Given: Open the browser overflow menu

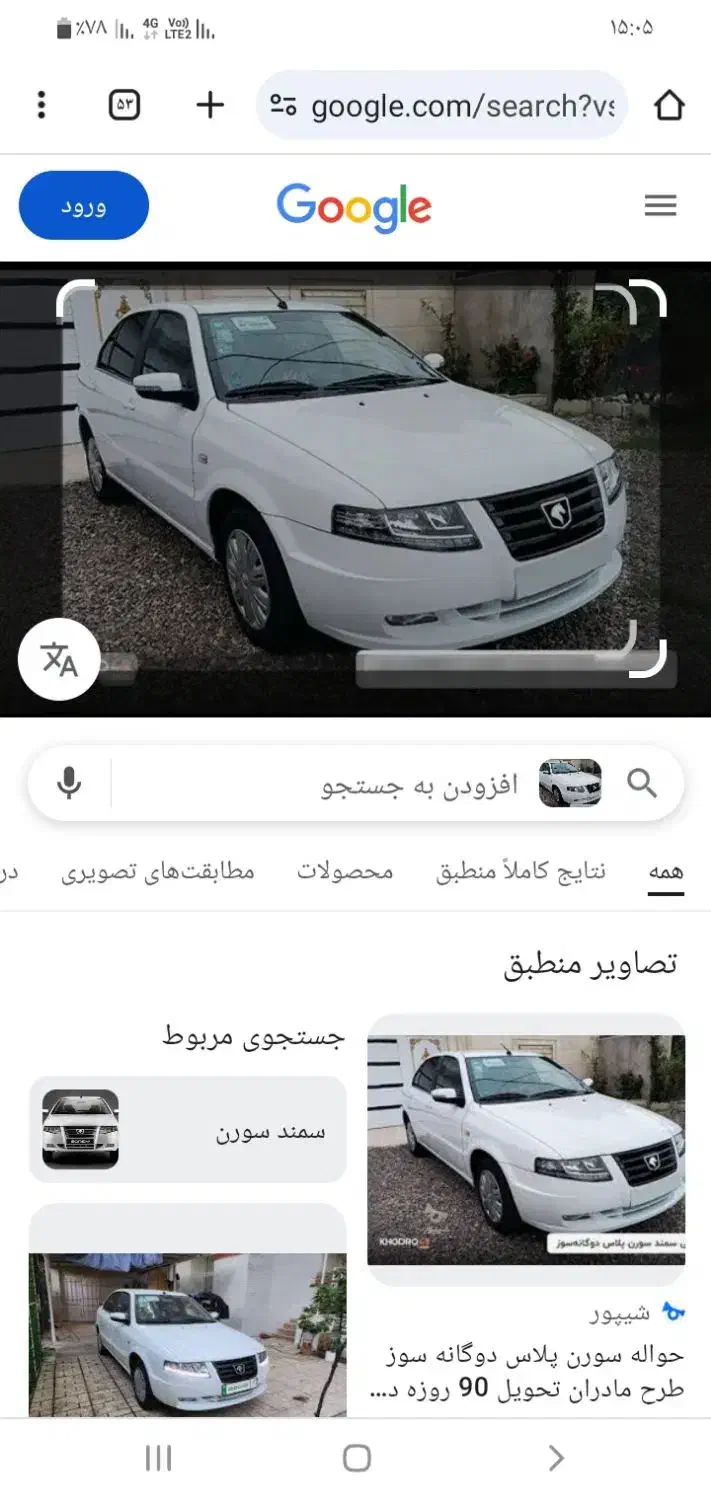Looking at the screenshot, I should pos(41,105).
